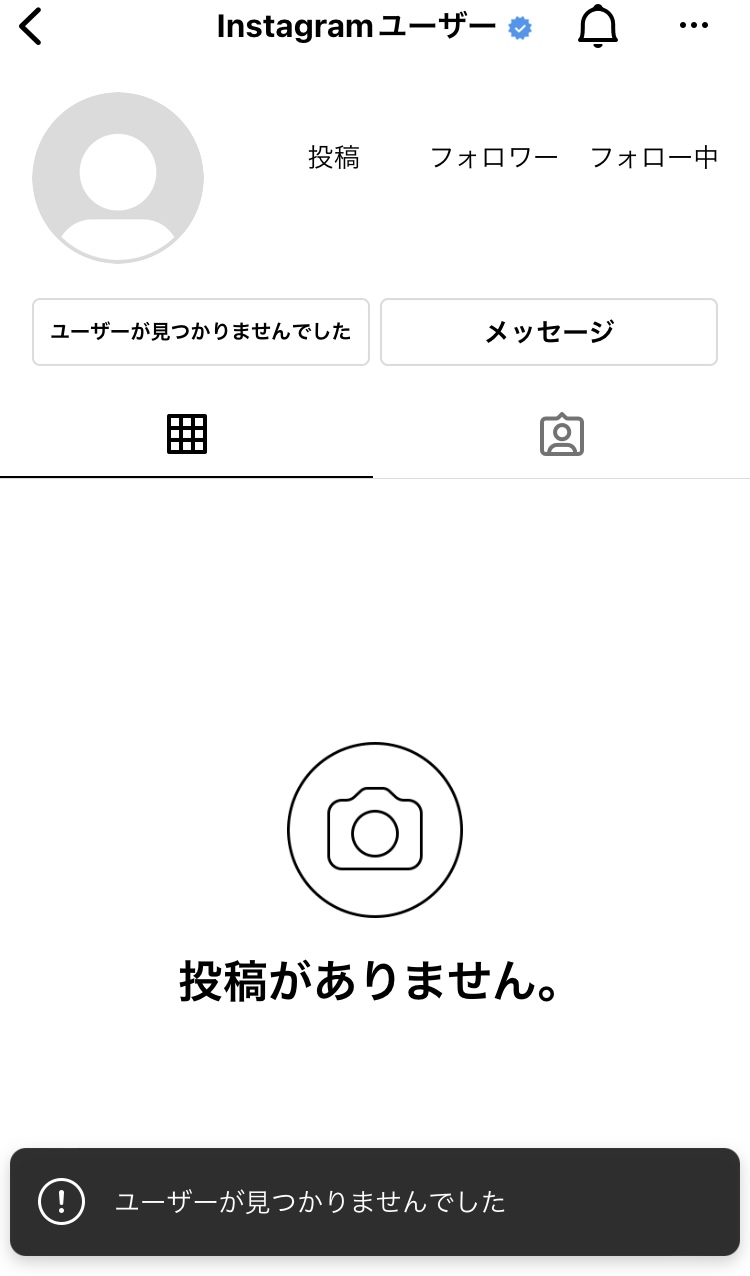Switch to the posts grid tab
750x1276 pixels.
tap(187, 434)
